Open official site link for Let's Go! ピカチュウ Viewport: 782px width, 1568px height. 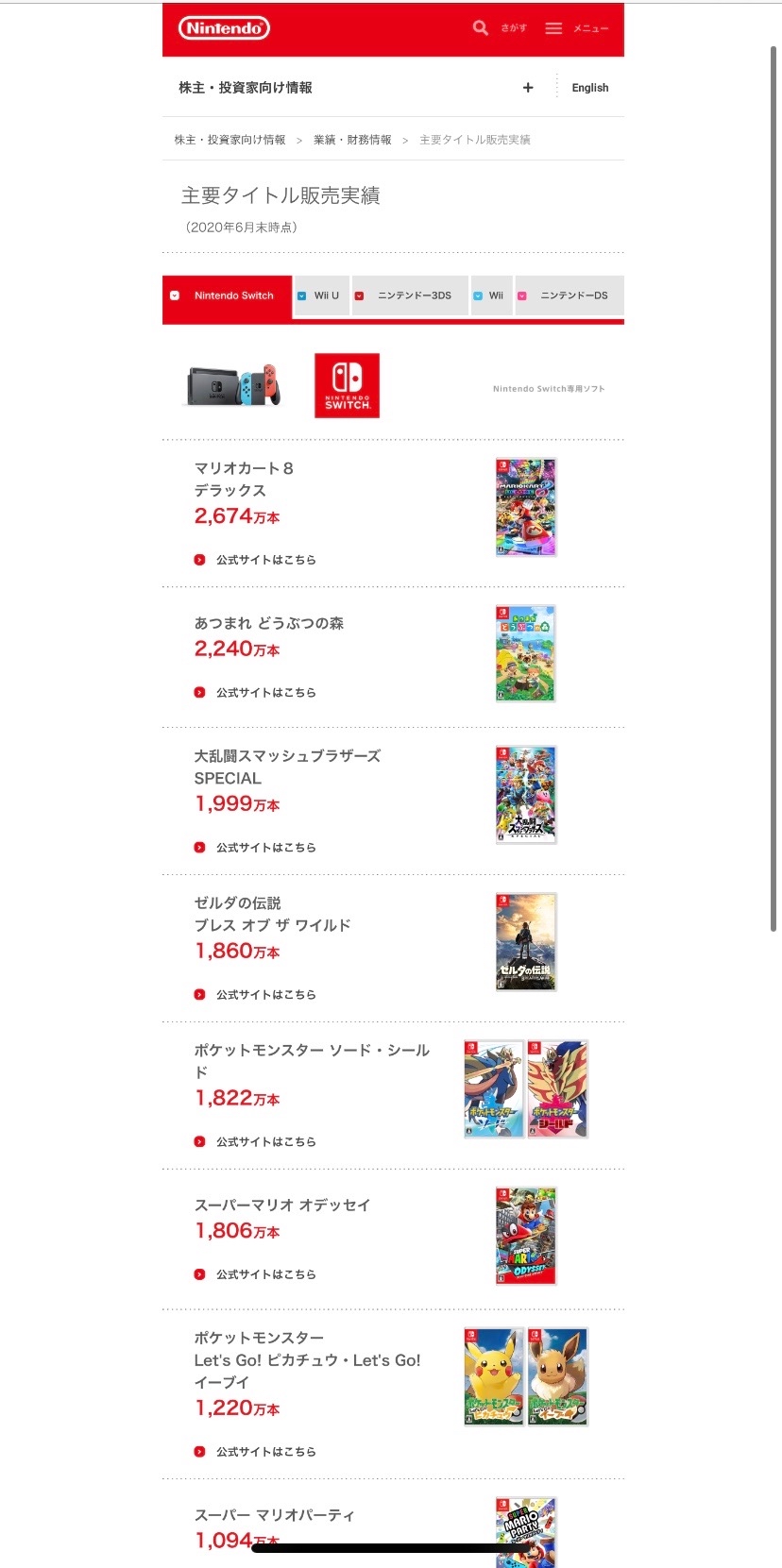coord(256,1452)
